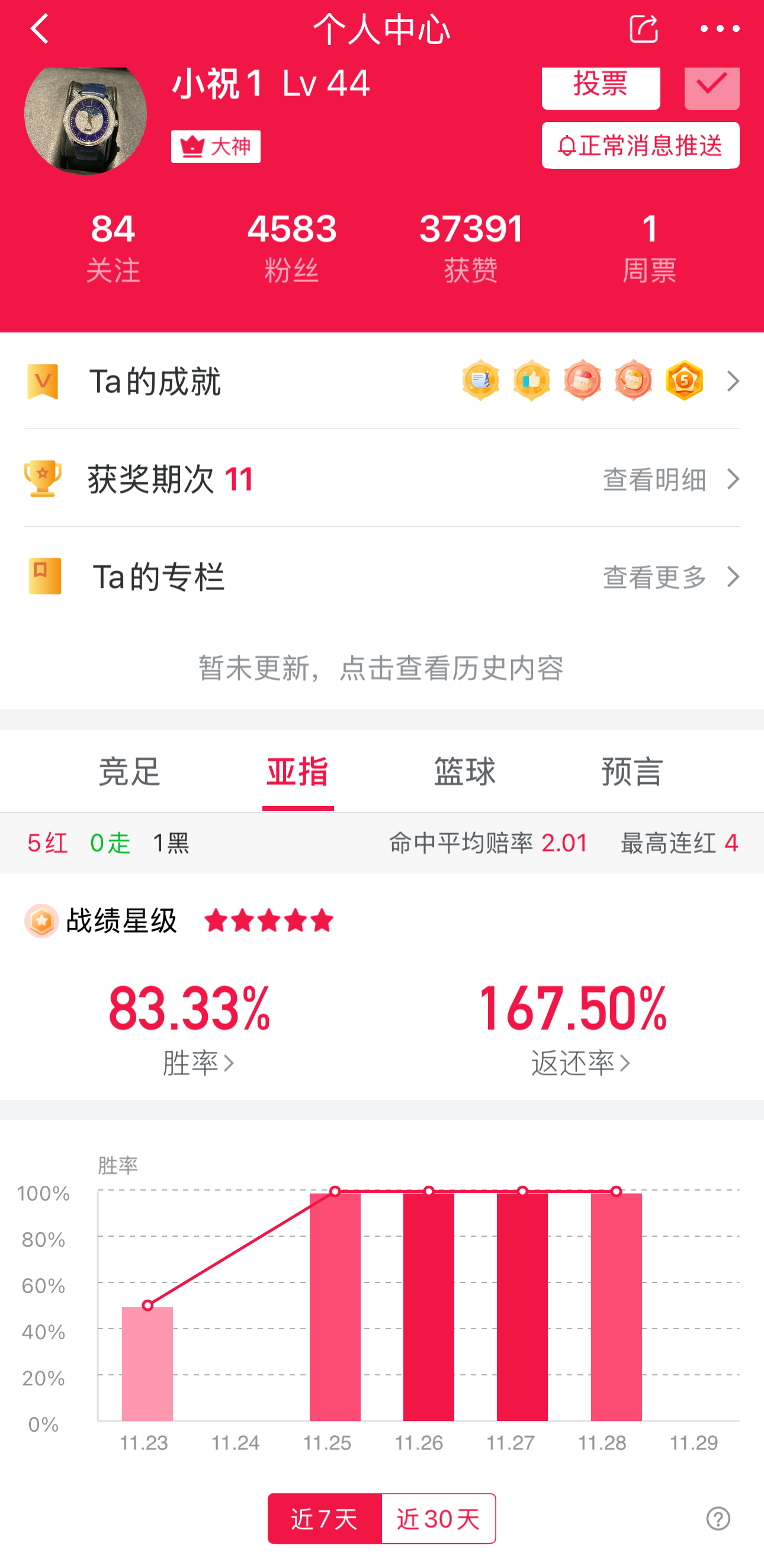Select the 亚指 tab
This screenshot has height=1568, width=764.
pos(297,772)
